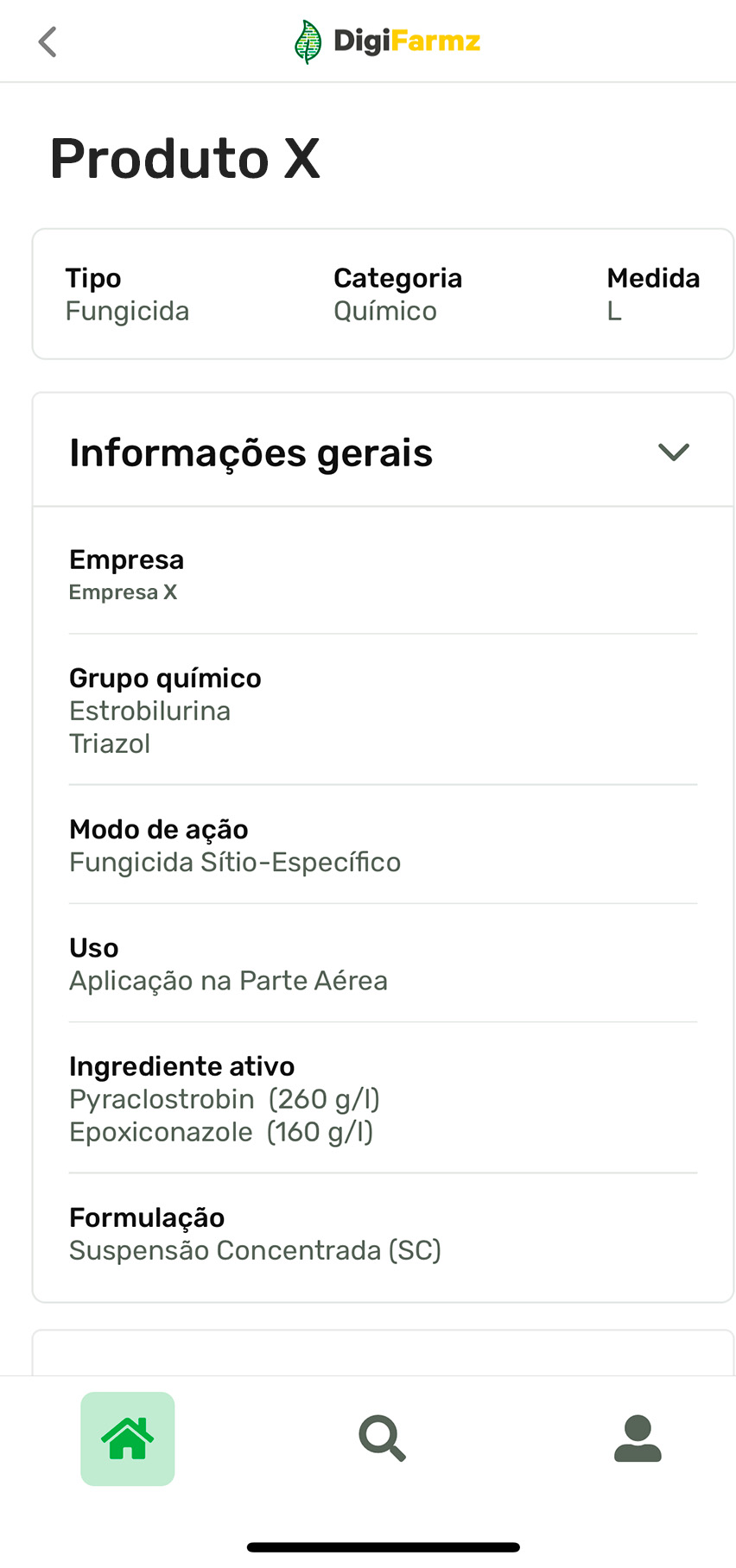Tap the Pyraclostrobin active ingredient line
The image size is (736, 1568).
(225, 1098)
